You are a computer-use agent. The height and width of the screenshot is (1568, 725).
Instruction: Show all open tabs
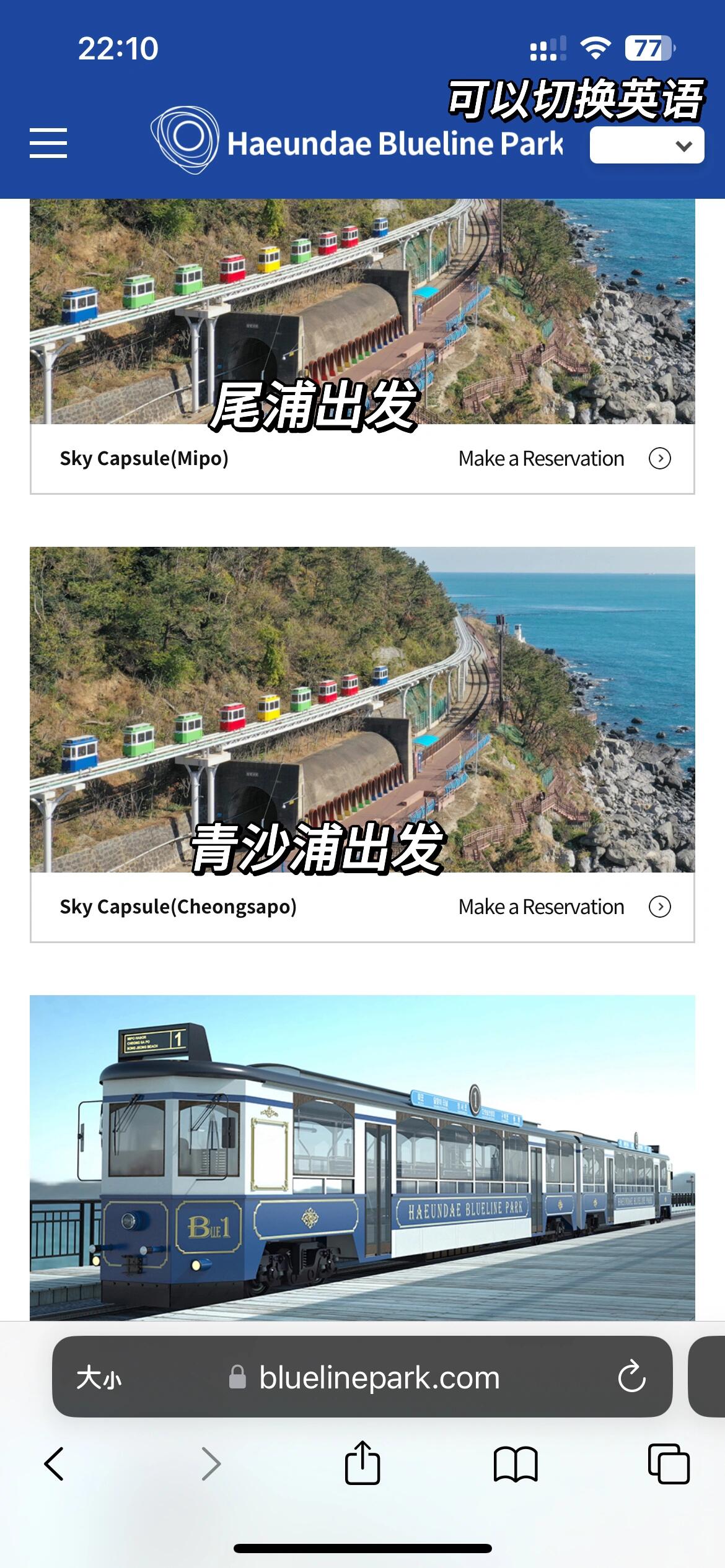(668, 1464)
